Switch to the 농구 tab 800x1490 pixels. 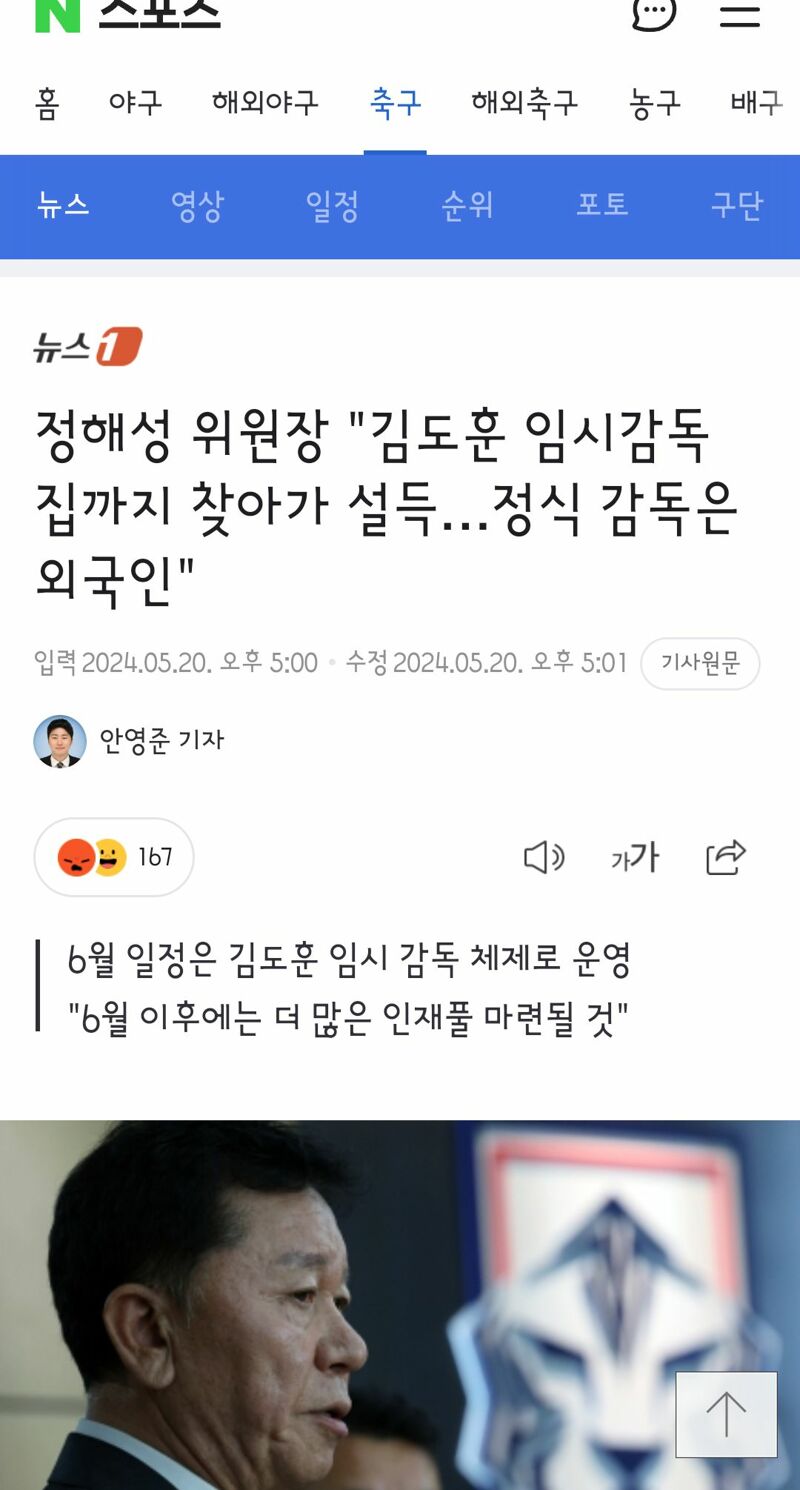click(x=655, y=103)
